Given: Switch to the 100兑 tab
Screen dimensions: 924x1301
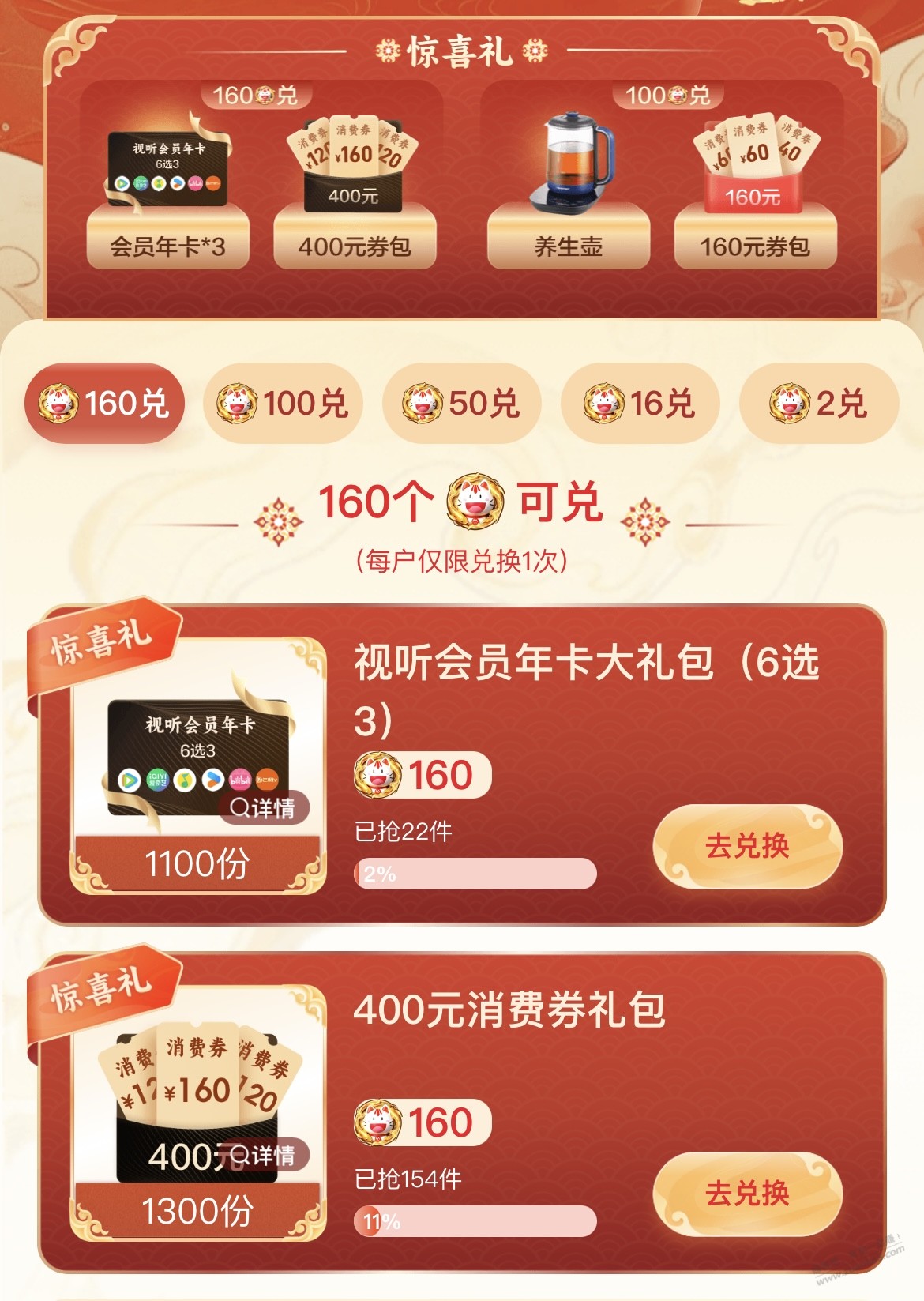Looking at the screenshot, I should (283, 403).
